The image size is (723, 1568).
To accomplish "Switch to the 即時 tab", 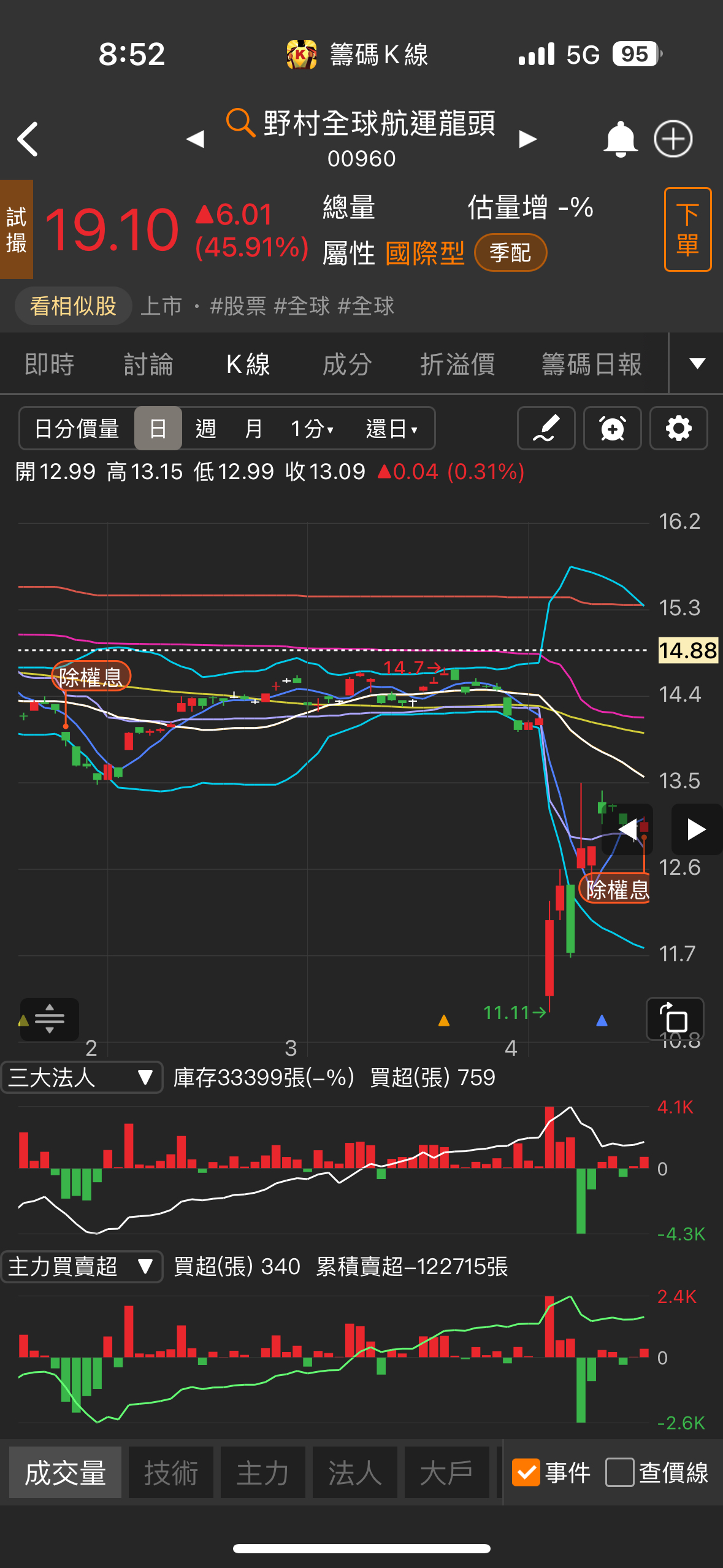I will tap(49, 364).
